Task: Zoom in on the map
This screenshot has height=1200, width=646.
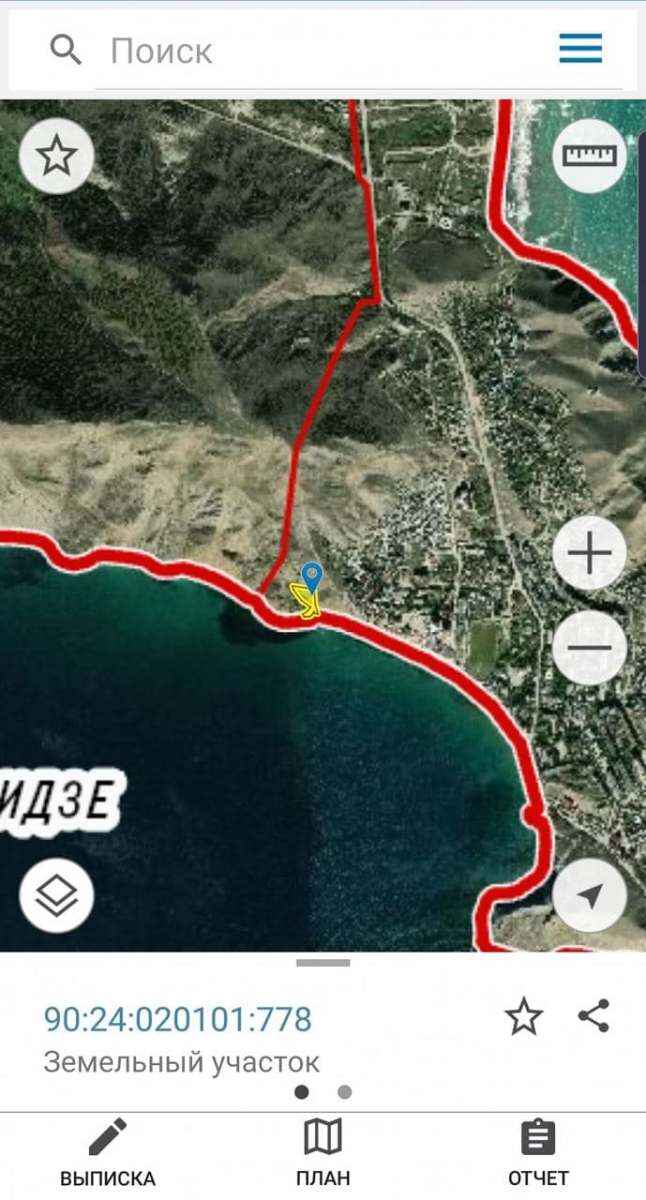Action: point(590,553)
